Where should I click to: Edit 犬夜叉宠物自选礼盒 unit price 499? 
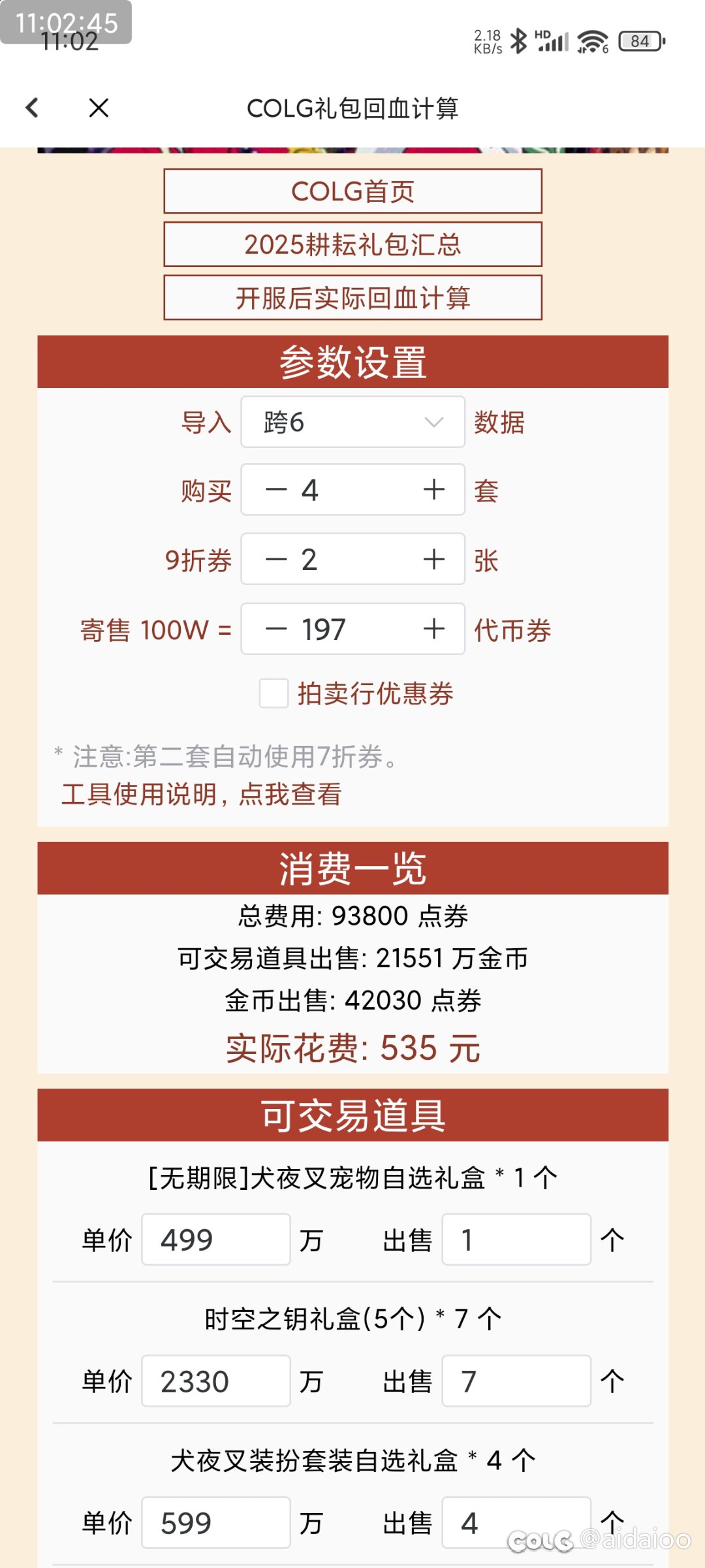click(x=215, y=1240)
